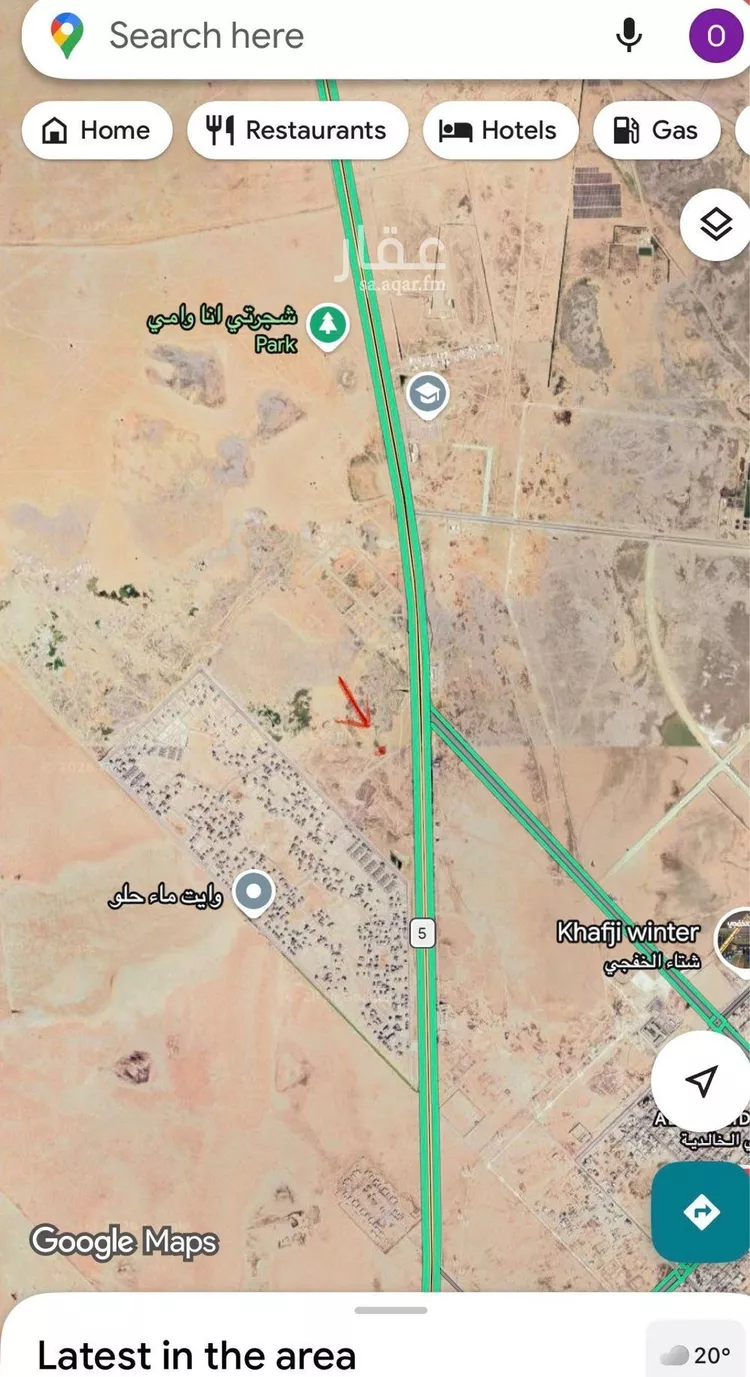Open the green Park place marker
The width and height of the screenshot is (750, 1377).
tap(326, 325)
